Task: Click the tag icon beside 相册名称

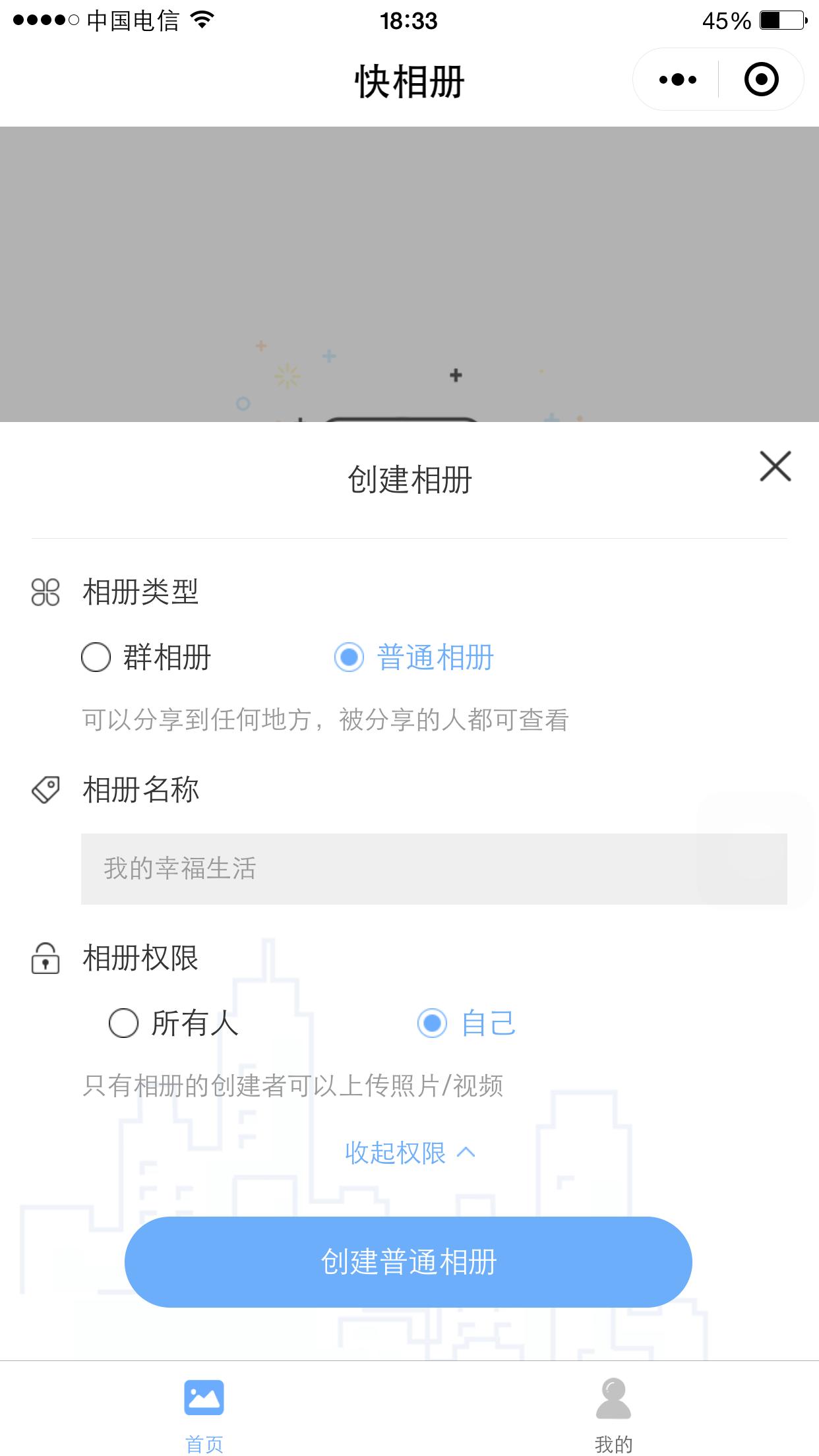Action: [x=44, y=789]
